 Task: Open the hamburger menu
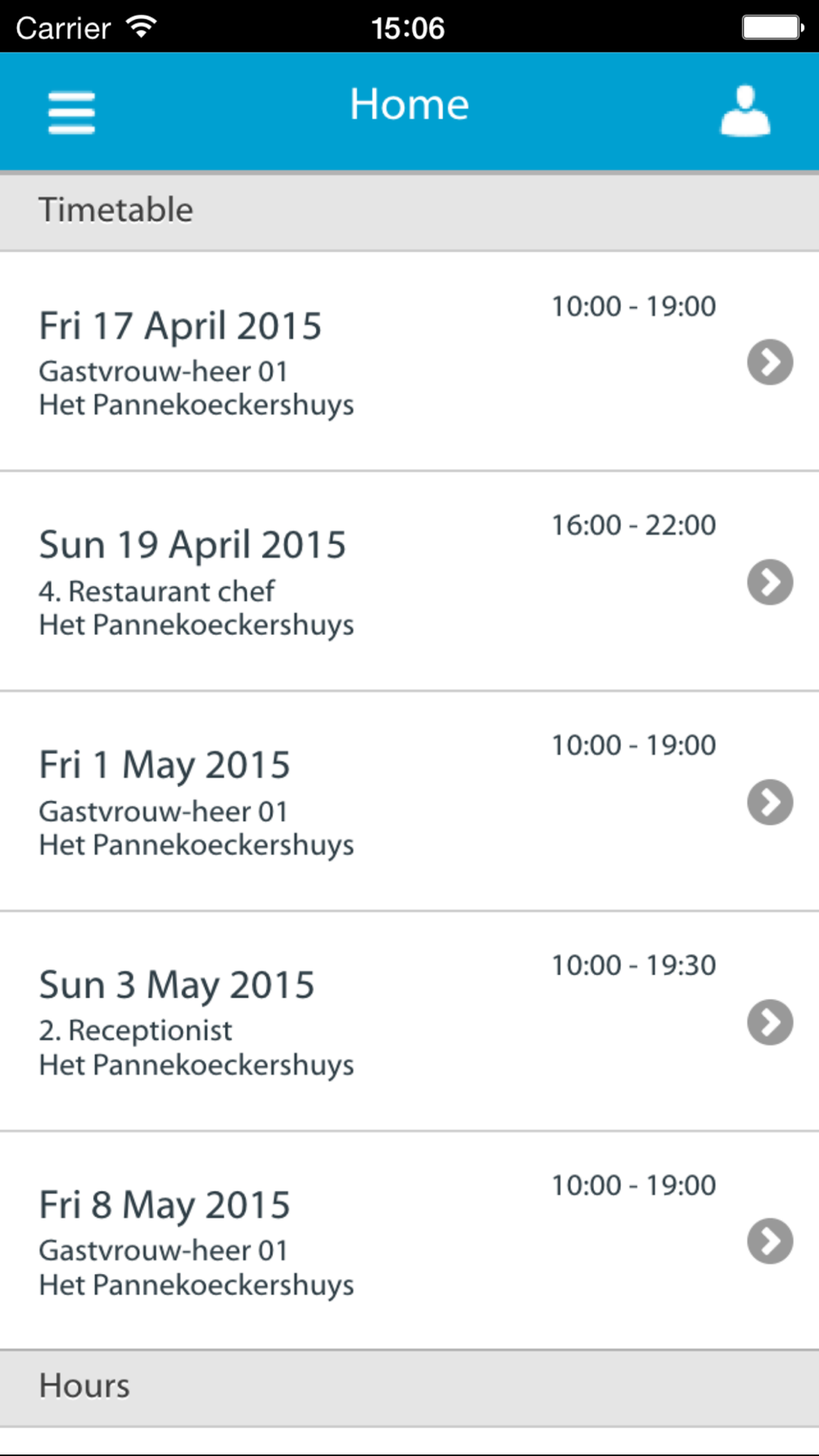tap(71, 112)
